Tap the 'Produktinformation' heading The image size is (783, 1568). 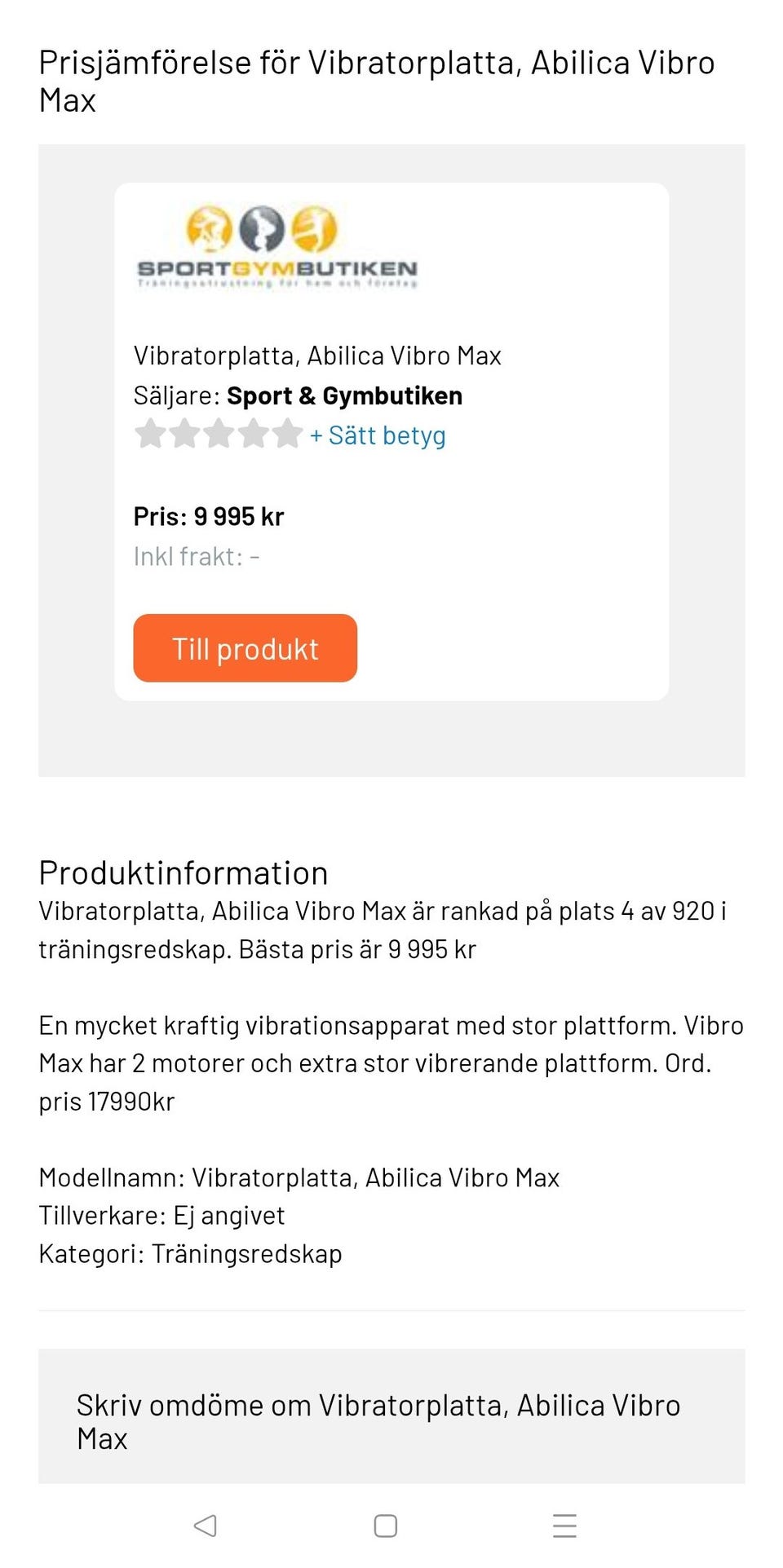(184, 872)
